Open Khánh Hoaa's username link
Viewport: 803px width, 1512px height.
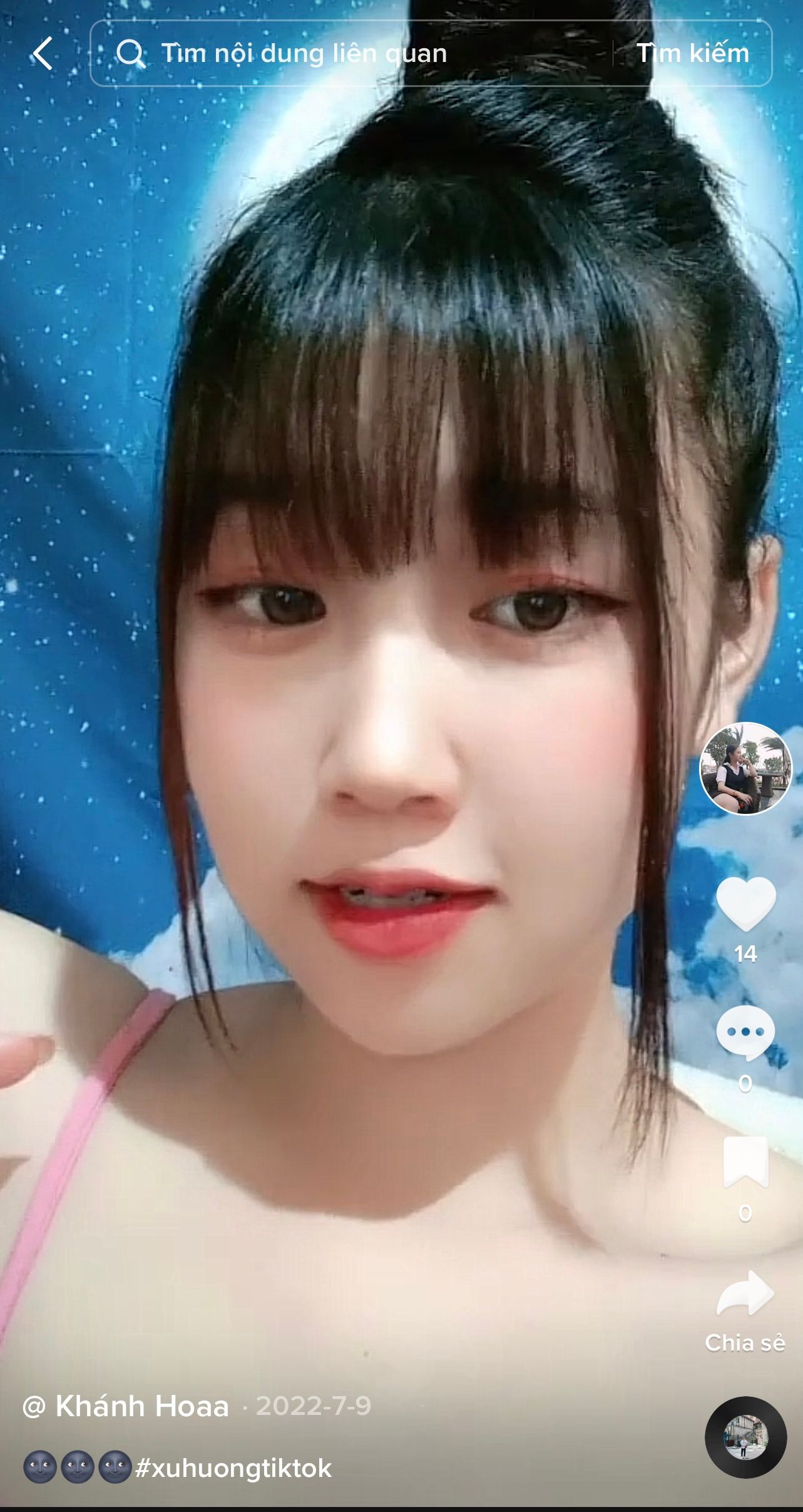(126, 1406)
